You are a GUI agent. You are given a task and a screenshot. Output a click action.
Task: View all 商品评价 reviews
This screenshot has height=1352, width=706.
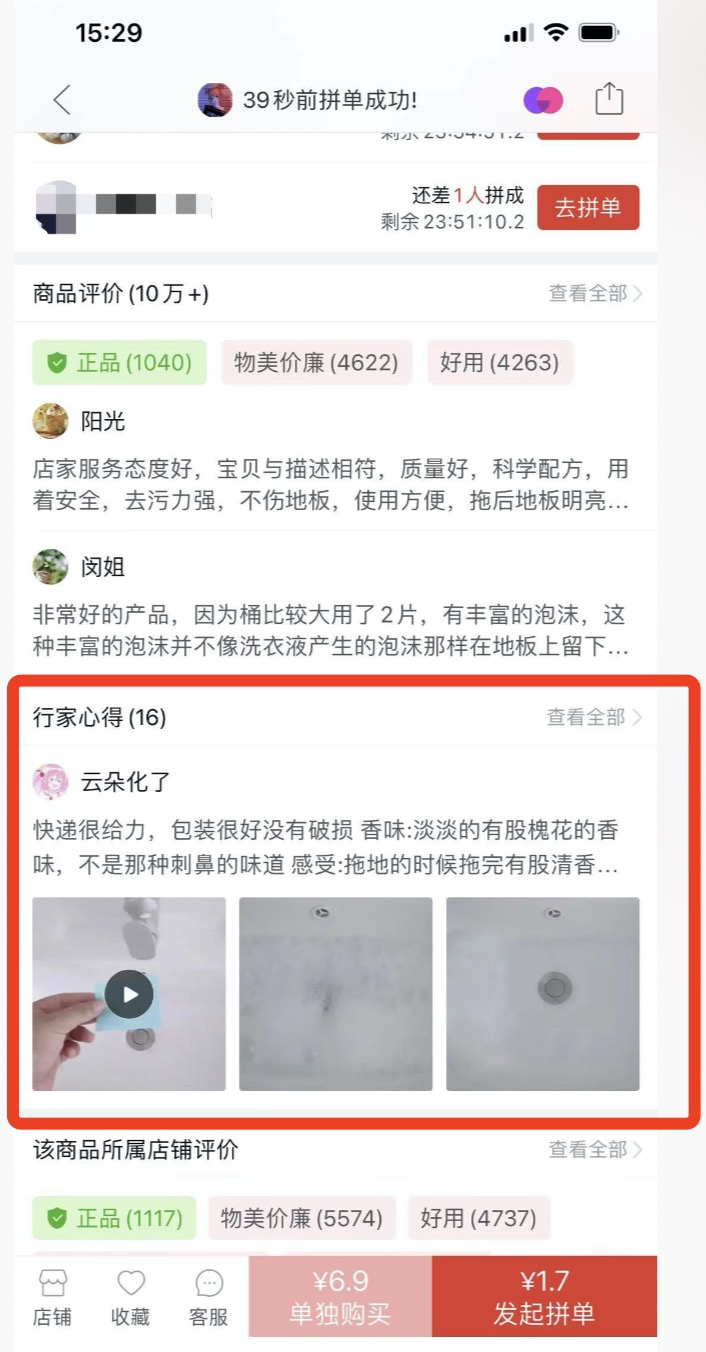[595, 293]
